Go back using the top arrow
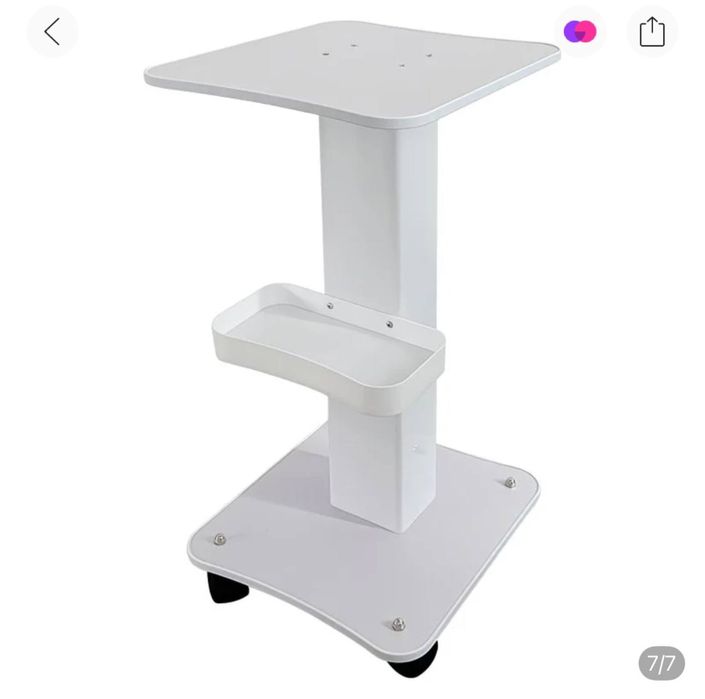The height and width of the screenshot is (699, 705). tap(52, 32)
